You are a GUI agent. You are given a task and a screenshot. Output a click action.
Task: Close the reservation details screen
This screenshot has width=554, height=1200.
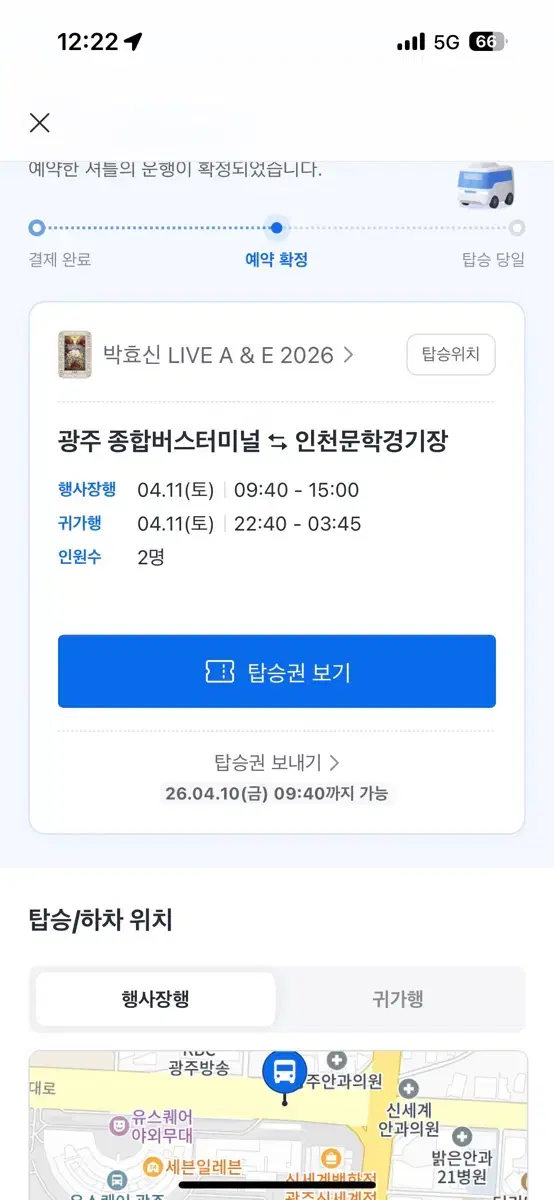[40, 123]
